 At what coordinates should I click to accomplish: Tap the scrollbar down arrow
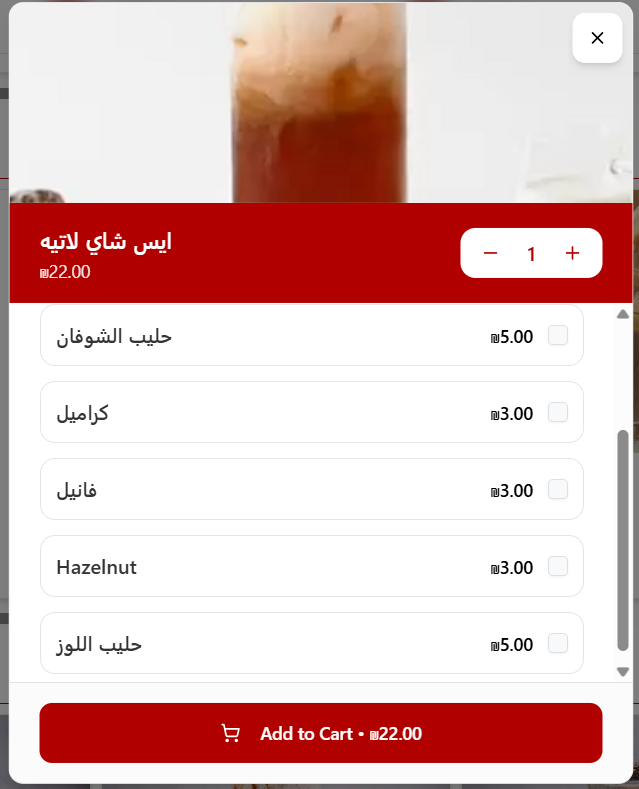click(623, 672)
